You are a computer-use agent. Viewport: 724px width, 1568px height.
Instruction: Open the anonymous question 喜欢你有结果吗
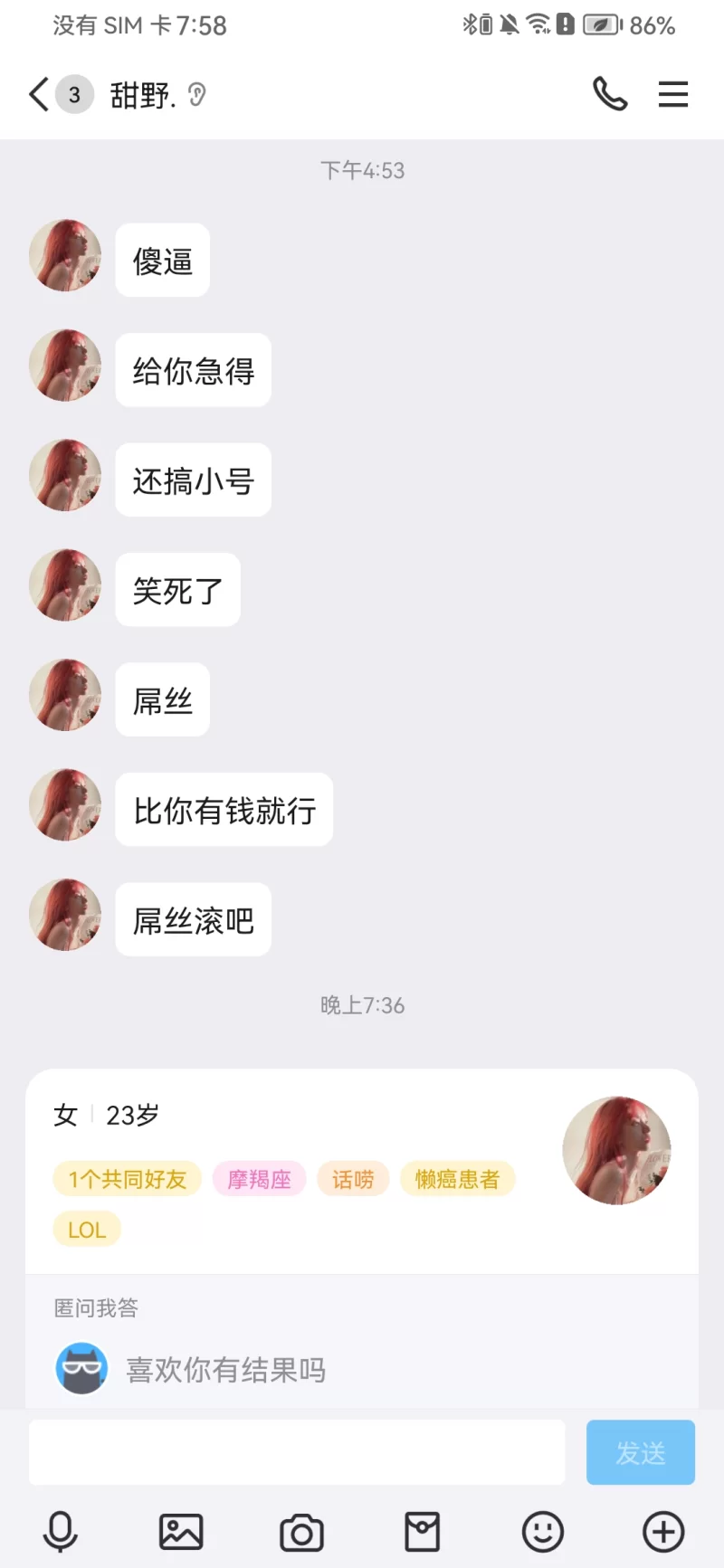pos(226,1370)
